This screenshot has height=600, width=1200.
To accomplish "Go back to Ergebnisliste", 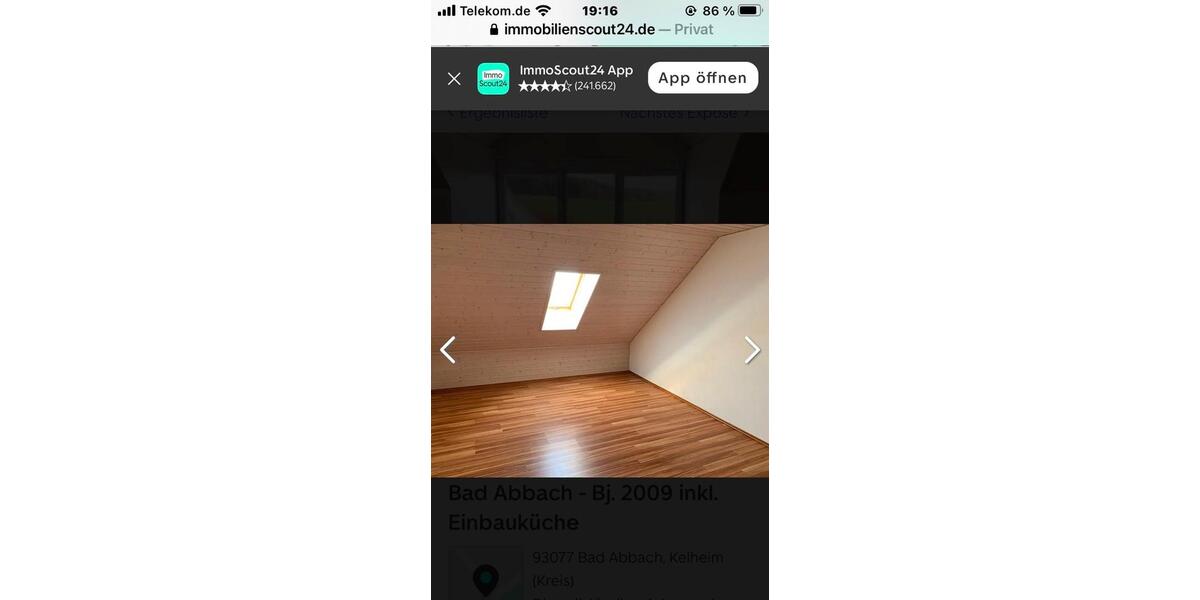I will (498, 114).
